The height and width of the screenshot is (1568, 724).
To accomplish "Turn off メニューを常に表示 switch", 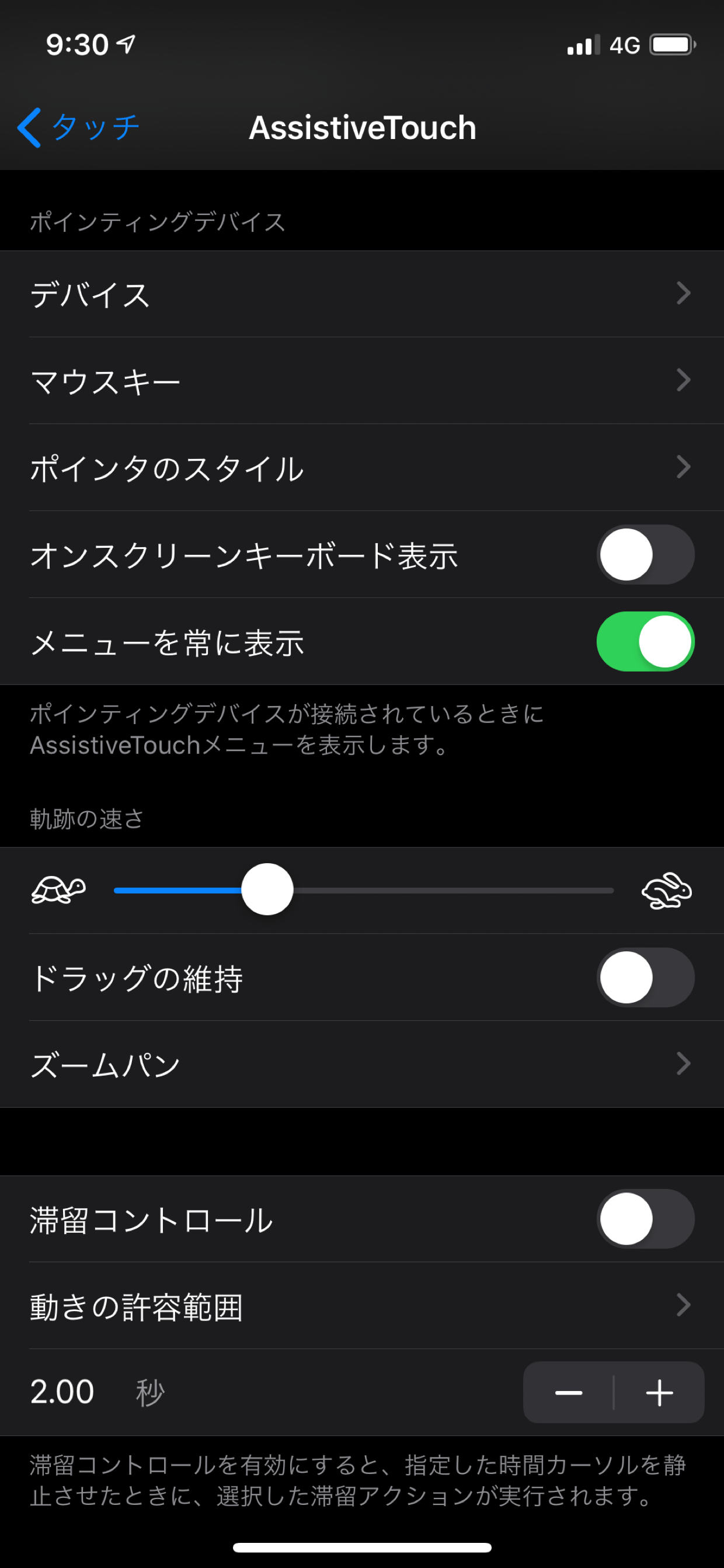I will (x=646, y=642).
